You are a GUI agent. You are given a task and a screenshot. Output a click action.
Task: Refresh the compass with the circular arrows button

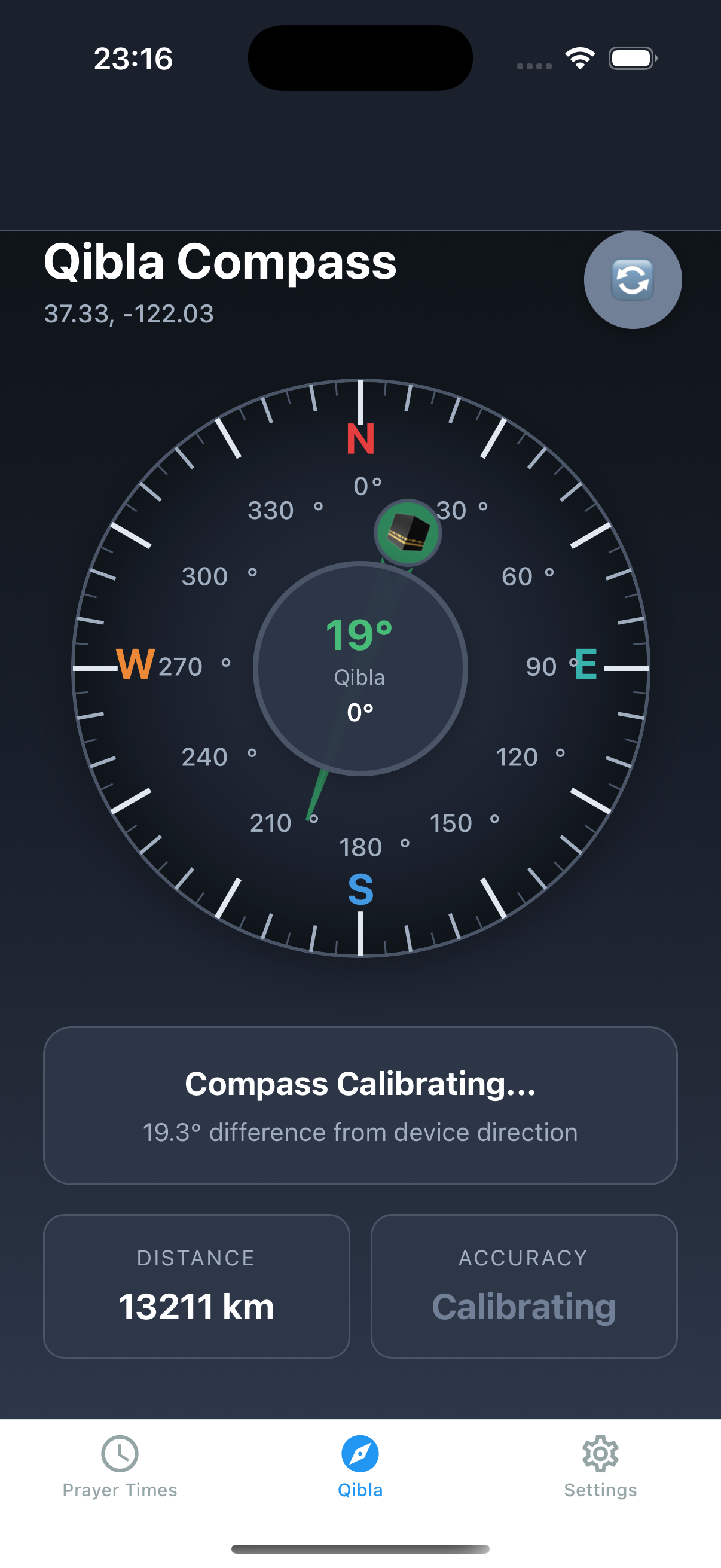[x=632, y=280]
